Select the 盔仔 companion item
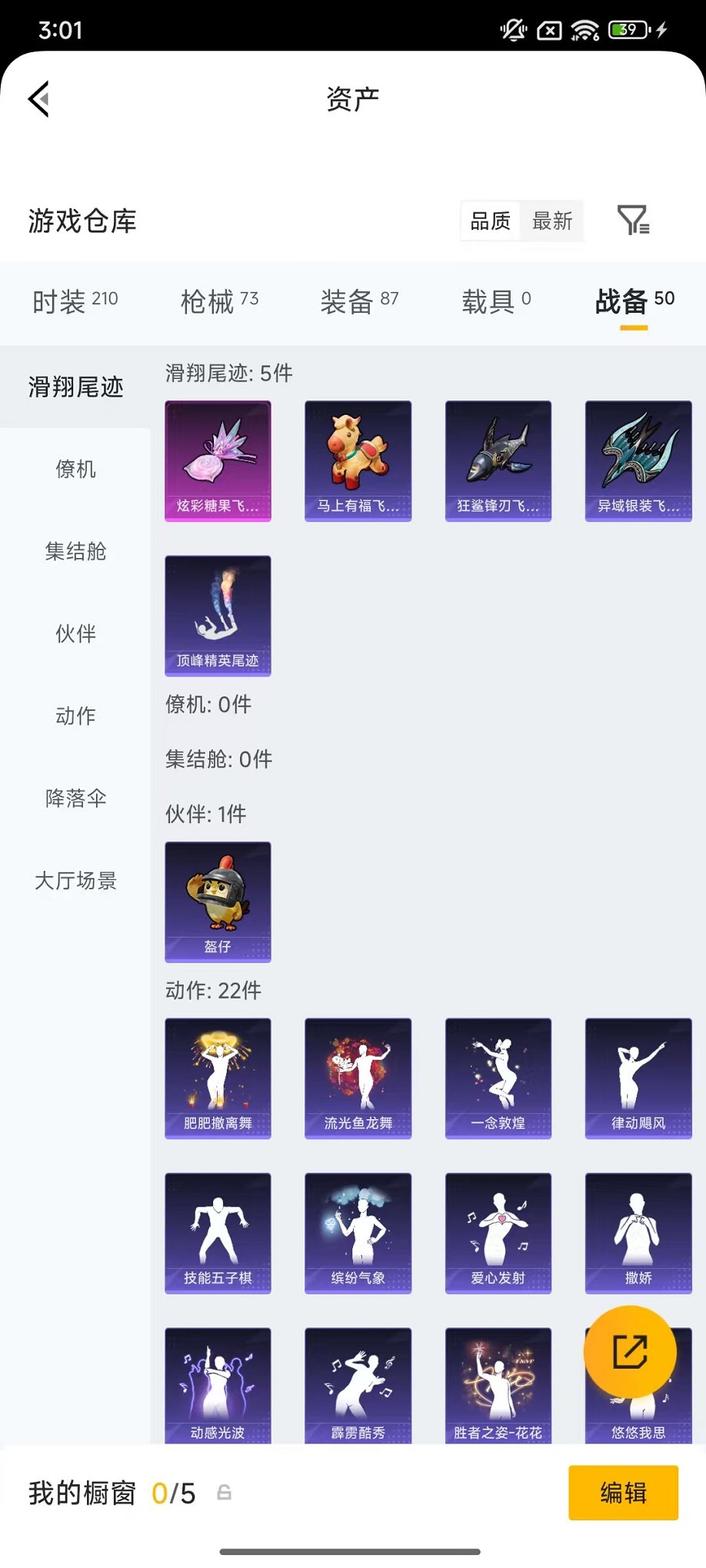This screenshot has height=1568, width=706. [x=218, y=902]
